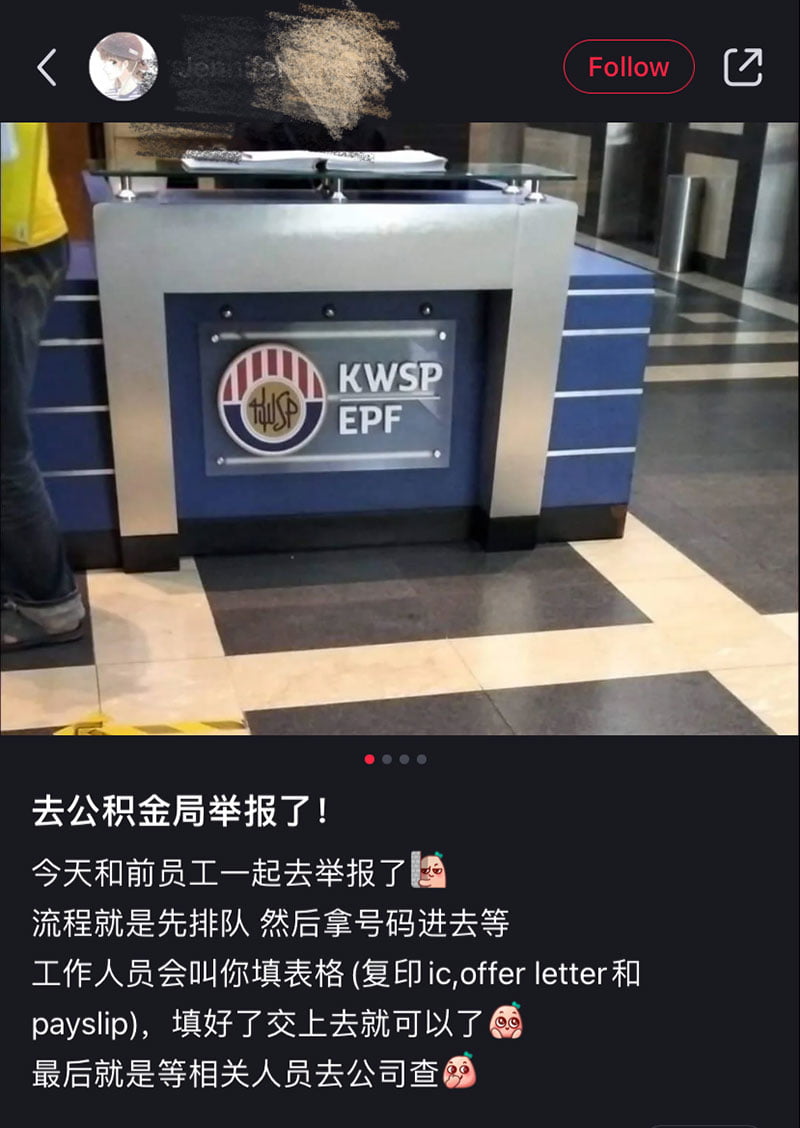
Task: Open the poster's profile avatar
Action: (123, 67)
